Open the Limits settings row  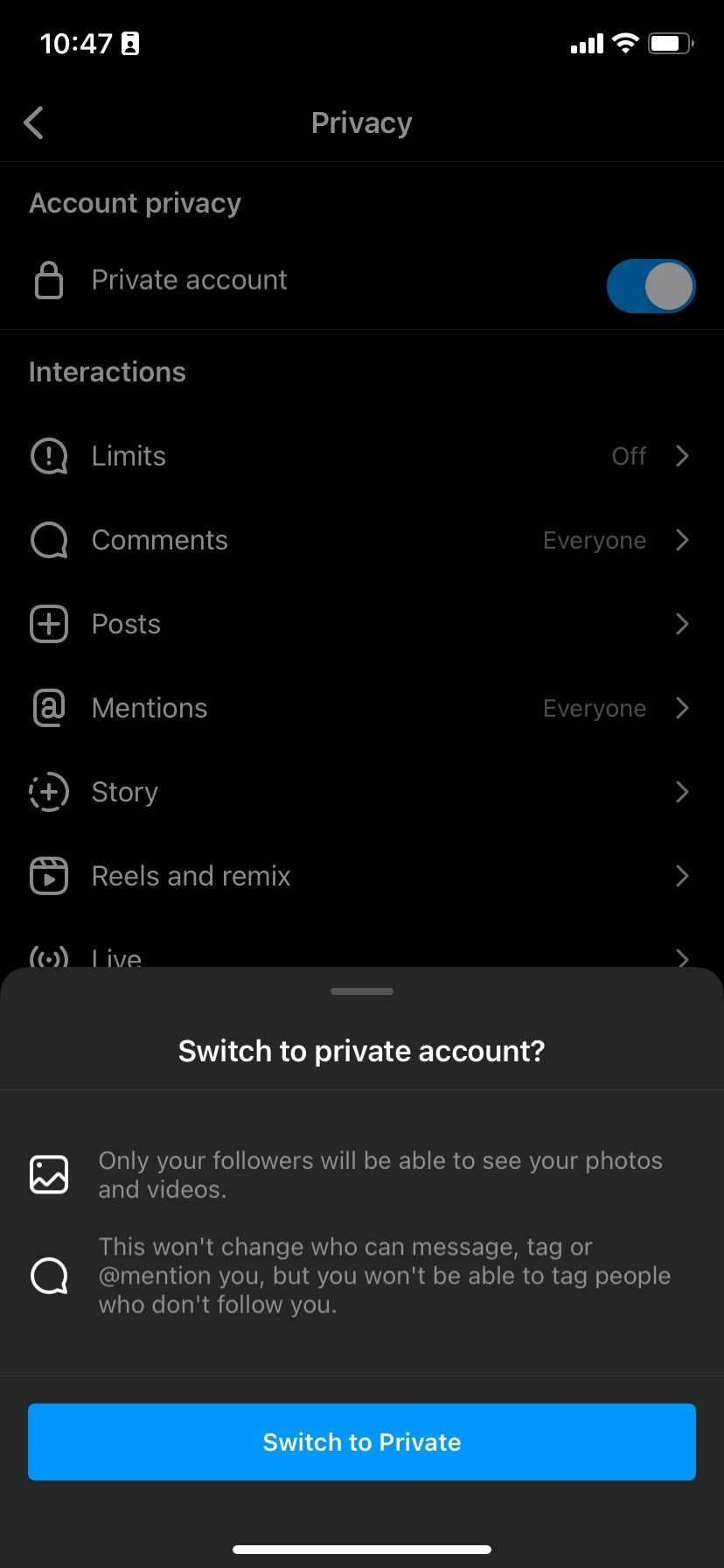(362, 456)
